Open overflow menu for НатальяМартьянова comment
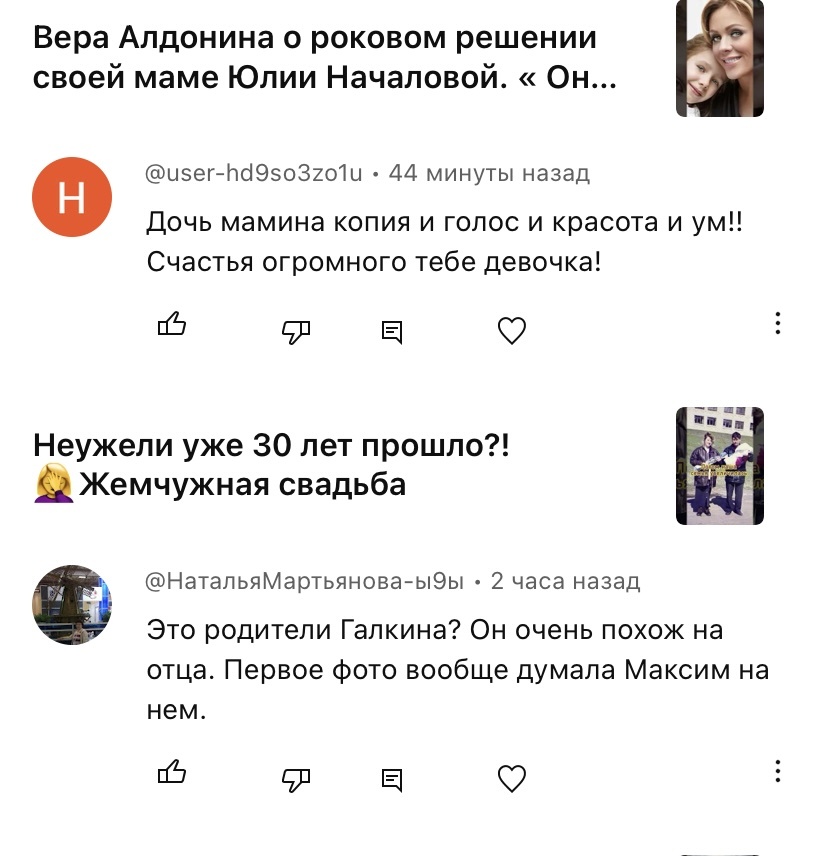The width and height of the screenshot is (828, 856). 778,771
